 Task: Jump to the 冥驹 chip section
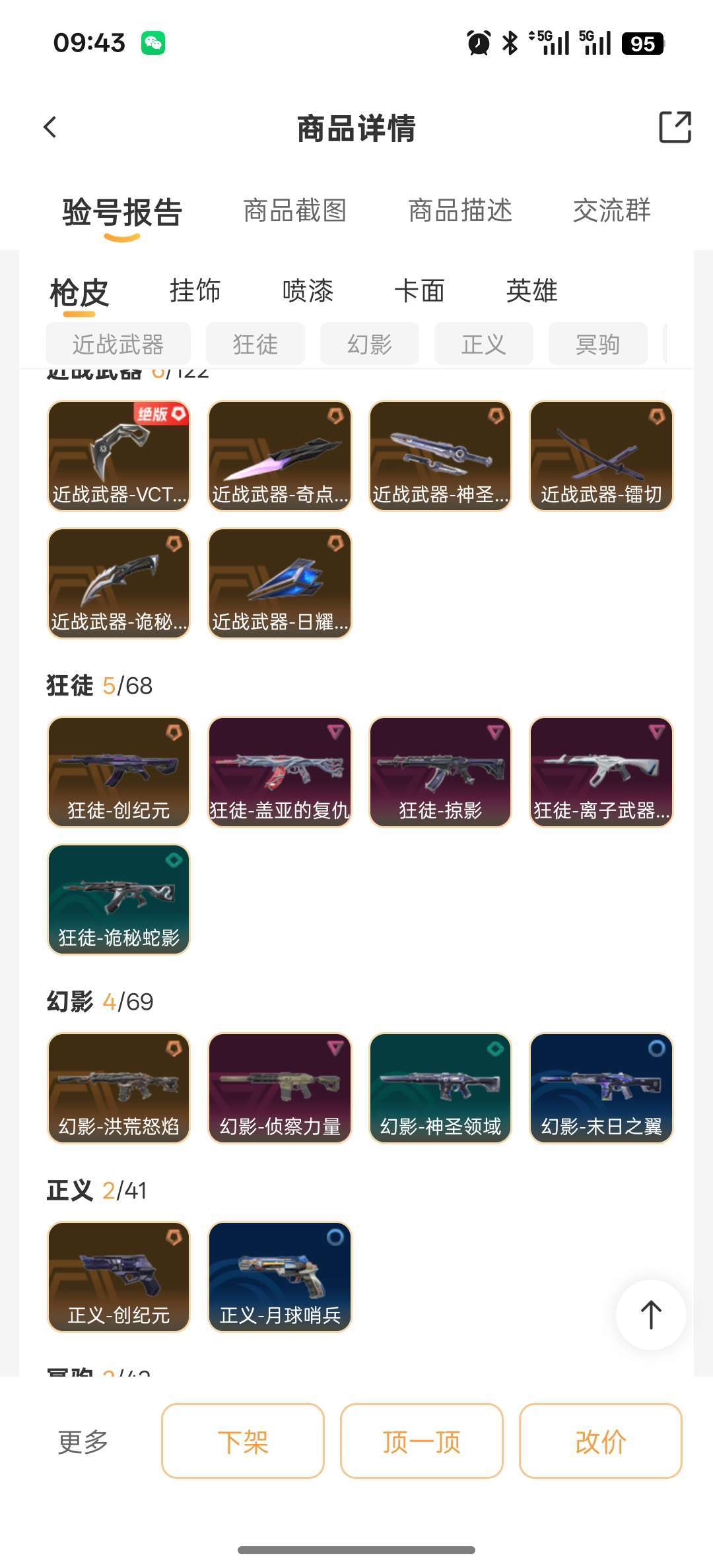598,344
